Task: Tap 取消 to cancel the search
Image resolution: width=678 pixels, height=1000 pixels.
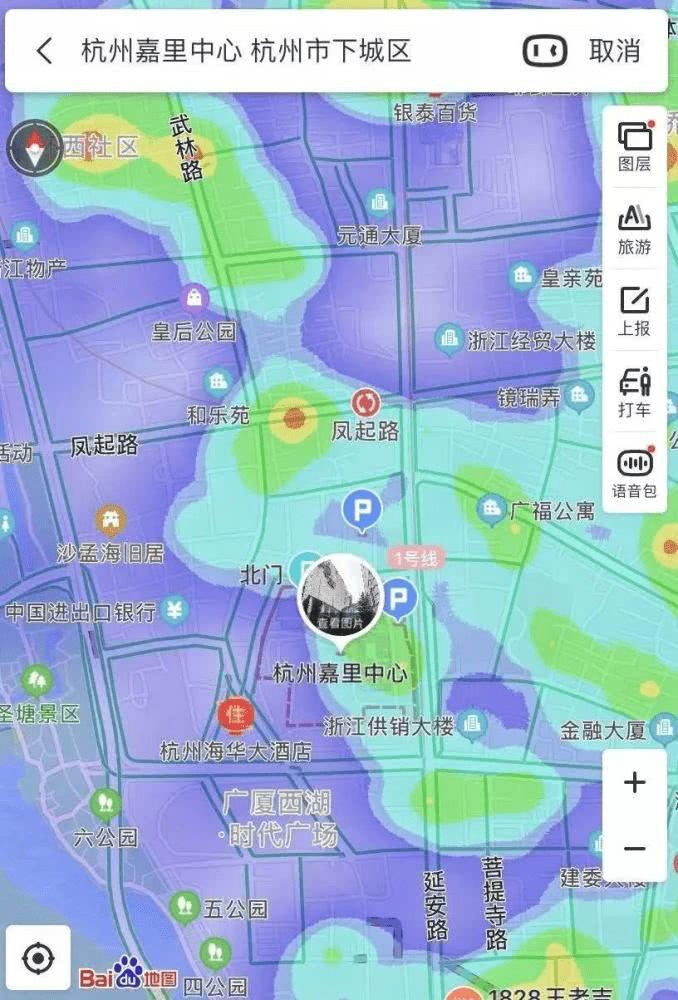Action: tap(615, 51)
